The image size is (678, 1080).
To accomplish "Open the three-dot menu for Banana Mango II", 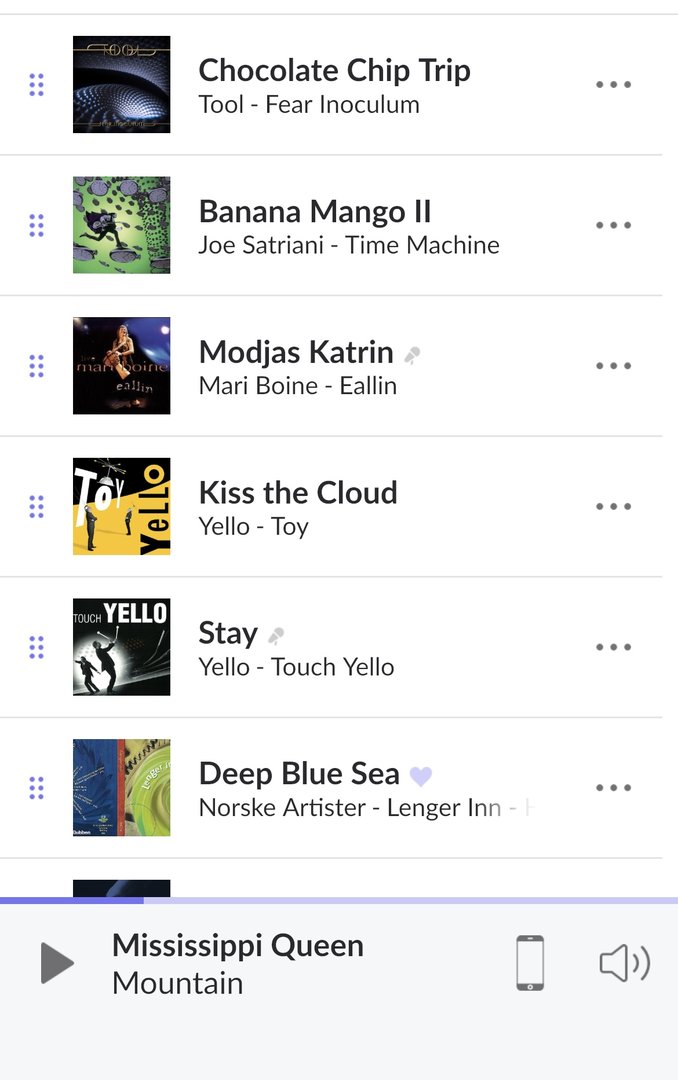I will (x=613, y=226).
